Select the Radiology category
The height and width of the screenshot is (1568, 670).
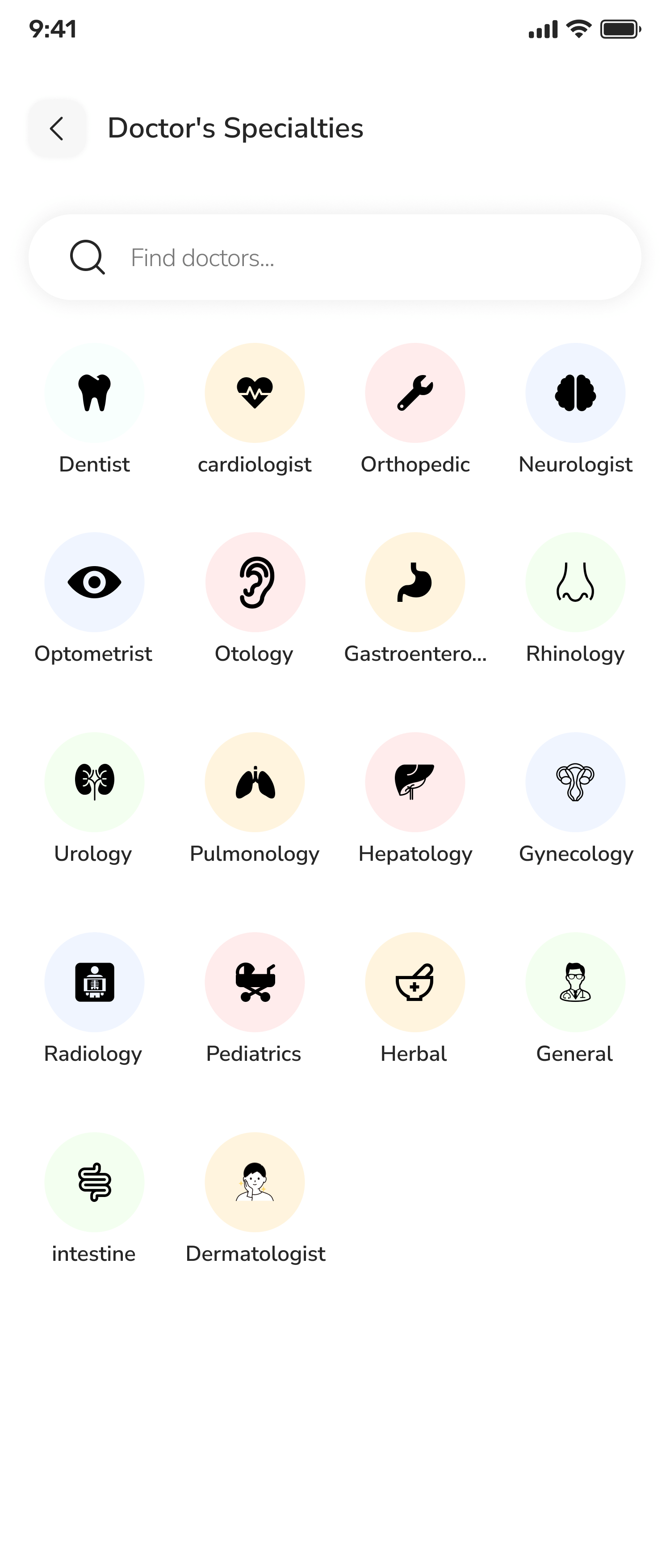94,982
